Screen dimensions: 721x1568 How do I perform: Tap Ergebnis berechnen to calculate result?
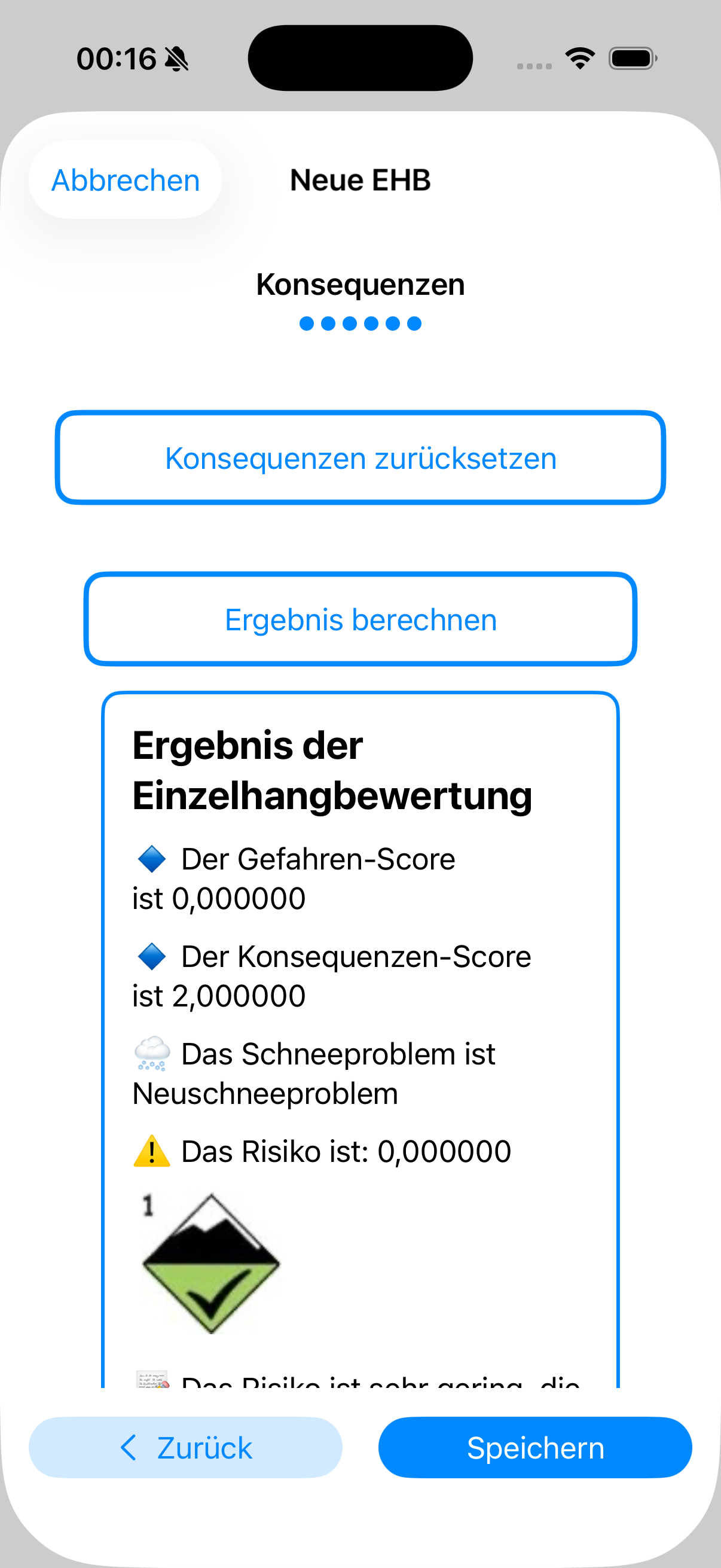pos(360,619)
